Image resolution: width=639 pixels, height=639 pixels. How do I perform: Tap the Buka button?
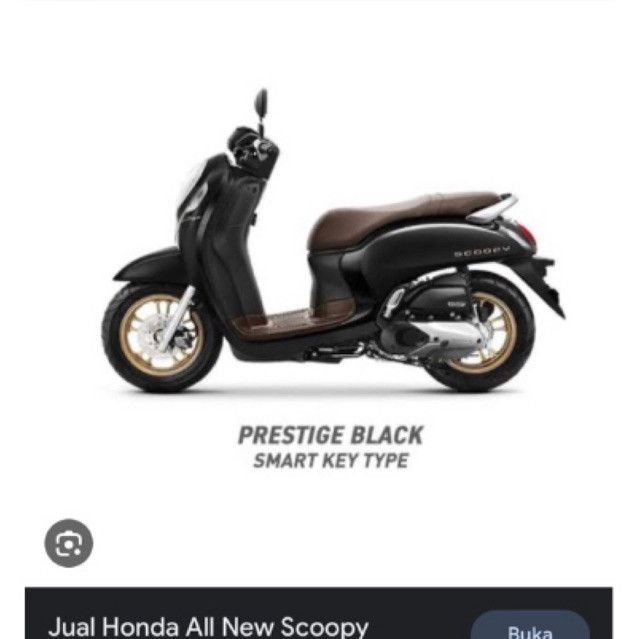[x=530, y=628]
